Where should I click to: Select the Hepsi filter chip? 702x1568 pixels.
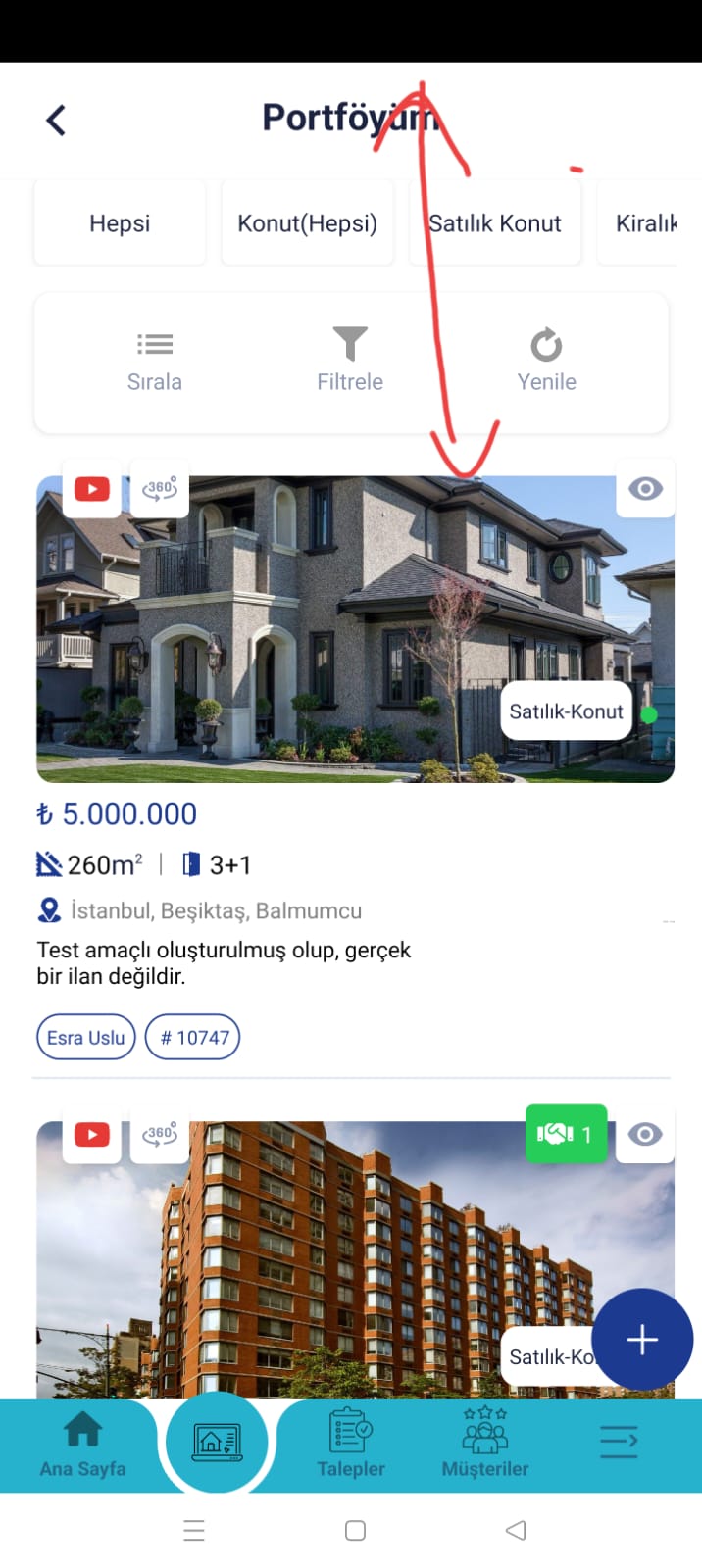(120, 223)
